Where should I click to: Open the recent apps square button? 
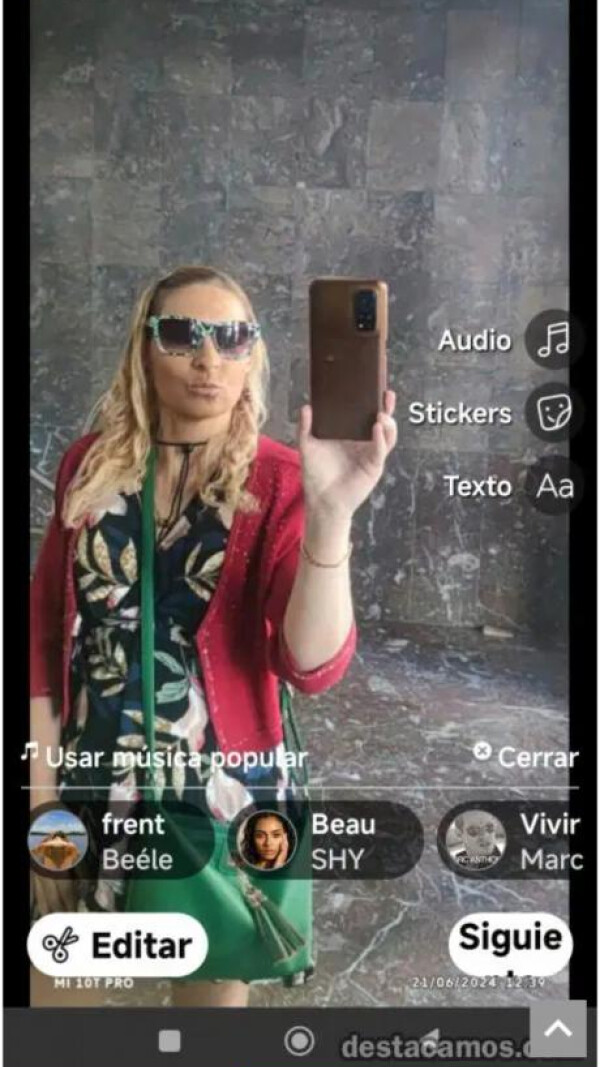(x=170, y=1041)
